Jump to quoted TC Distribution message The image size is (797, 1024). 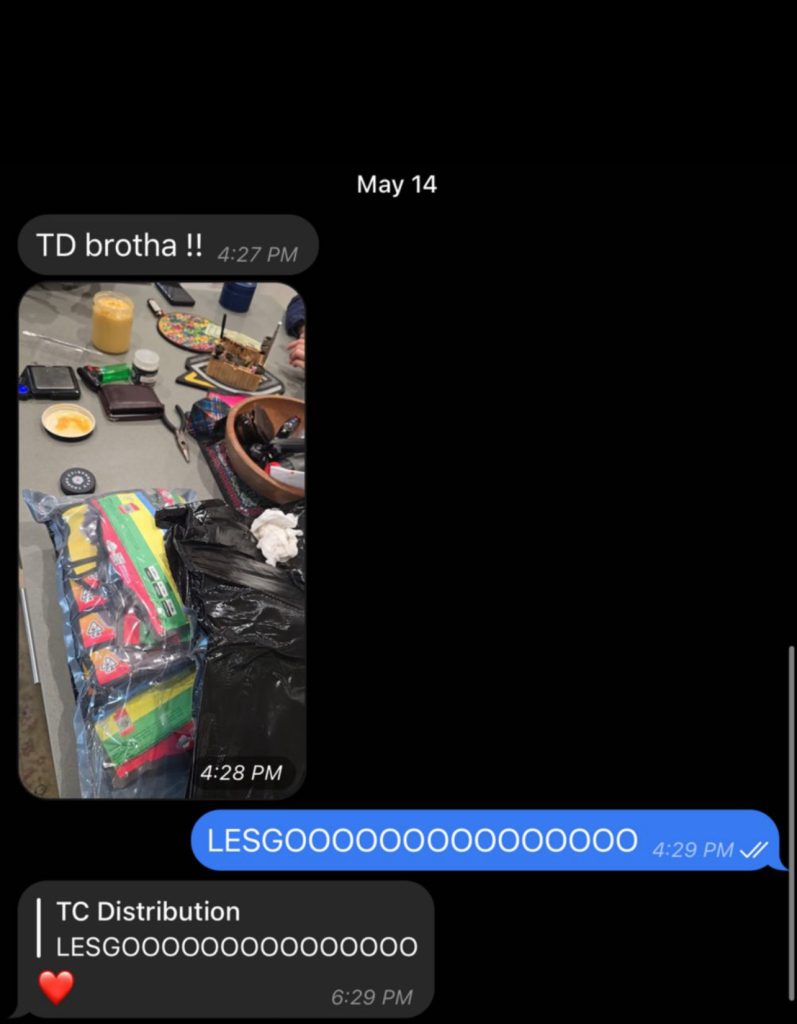click(230, 928)
